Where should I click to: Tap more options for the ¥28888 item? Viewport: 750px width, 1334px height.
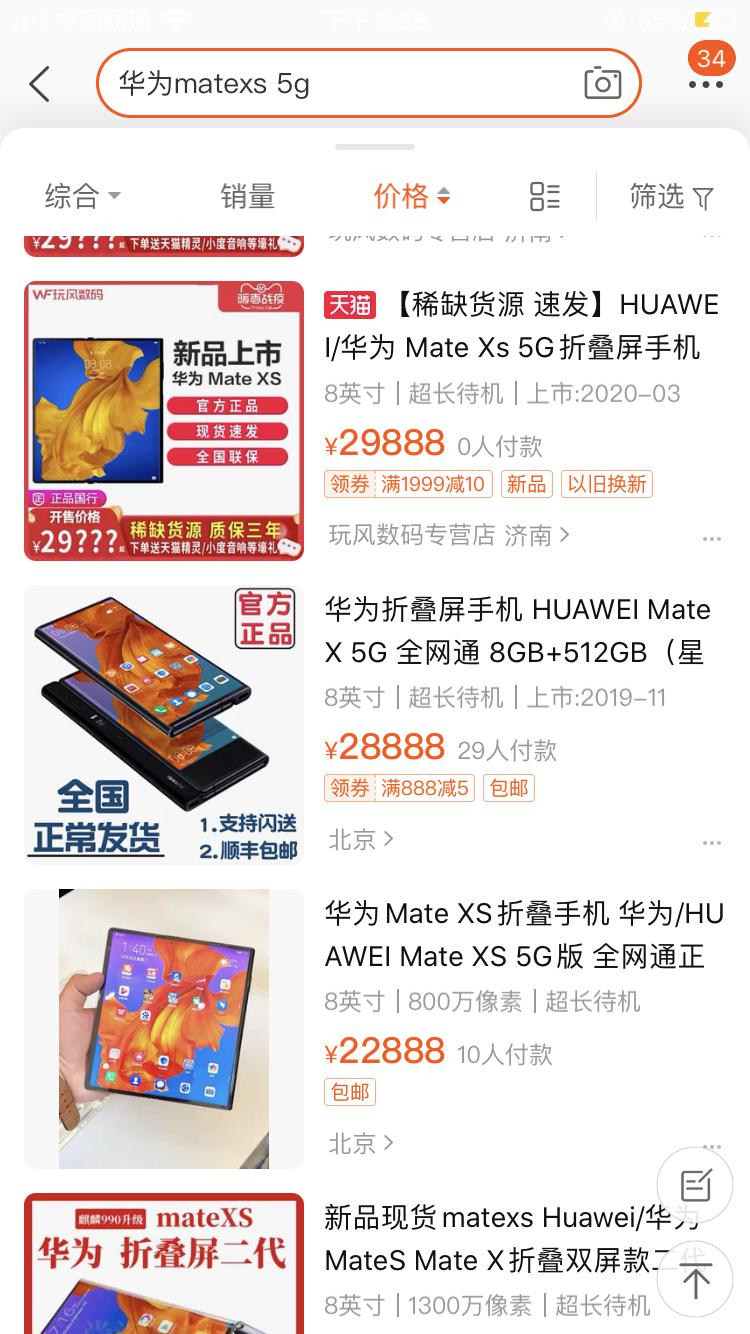point(711,843)
